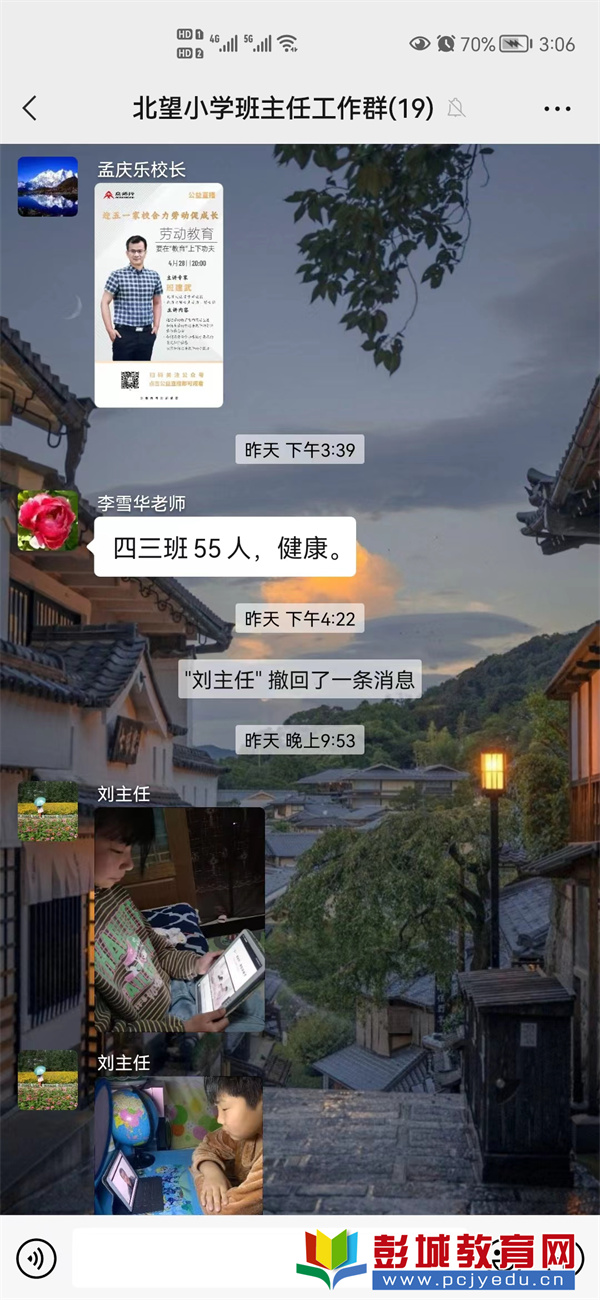Screen dimensions: 600x1300
Task: Open the group chat overflow menu
Action: (556, 108)
